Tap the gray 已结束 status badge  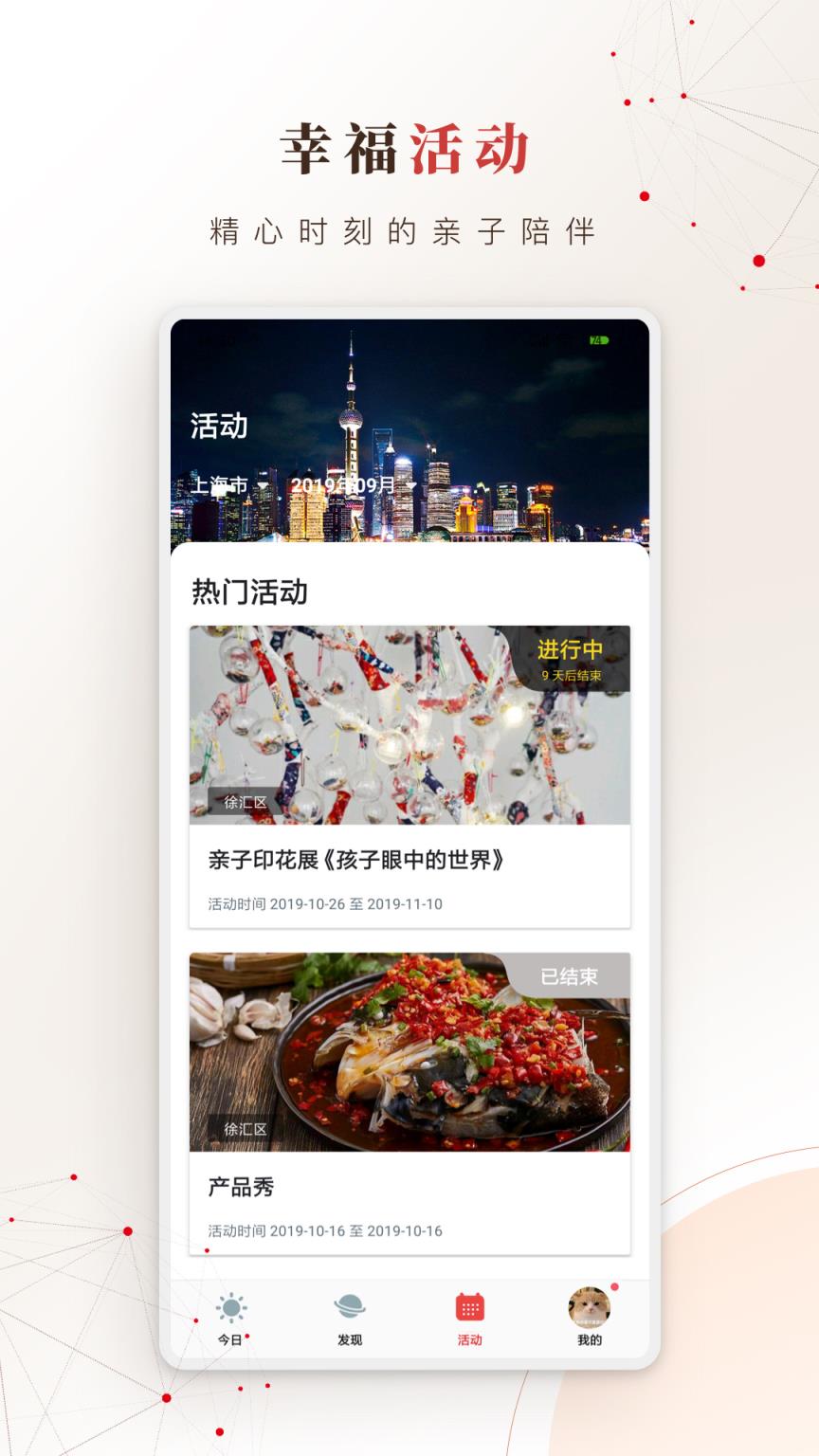pyautogui.click(x=570, y=976)
